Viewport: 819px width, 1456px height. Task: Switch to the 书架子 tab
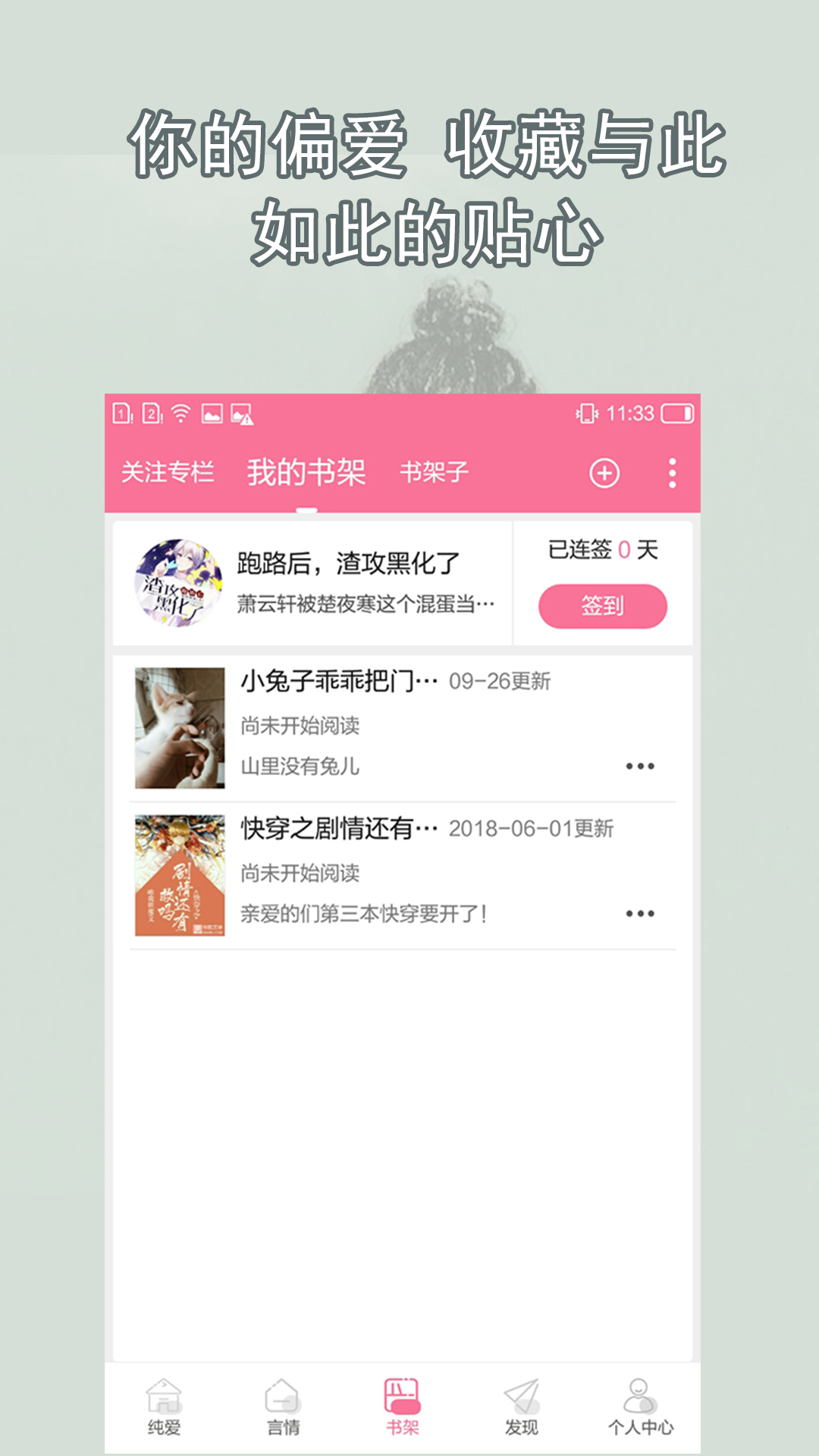click(x=435, y=471)
